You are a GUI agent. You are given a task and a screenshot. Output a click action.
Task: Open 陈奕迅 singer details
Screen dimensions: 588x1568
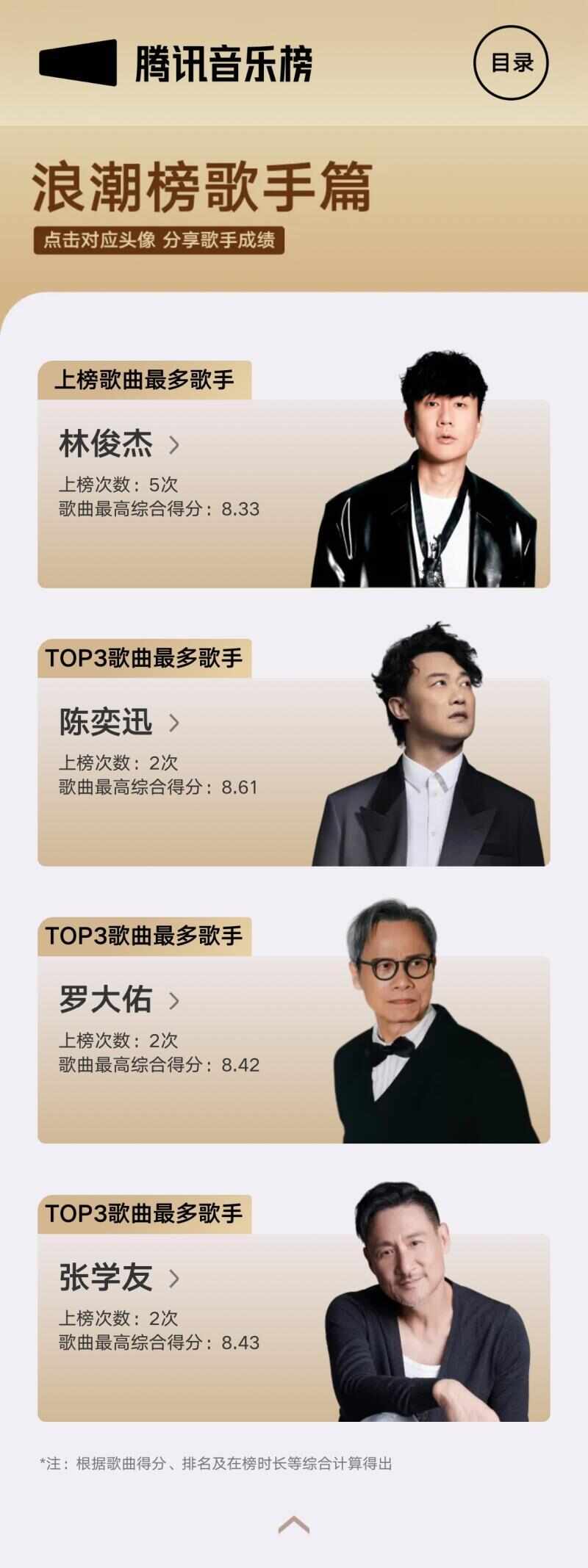tap(119, 722)
